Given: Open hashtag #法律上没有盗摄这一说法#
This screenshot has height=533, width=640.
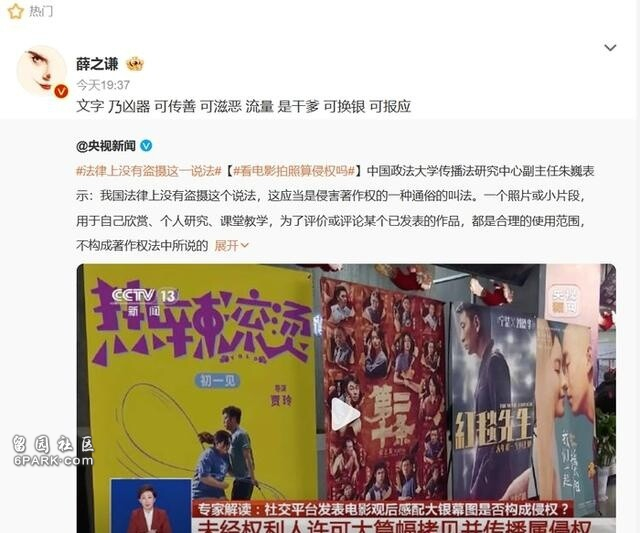Looking at the screenshot, I should (x=148, y=170).
